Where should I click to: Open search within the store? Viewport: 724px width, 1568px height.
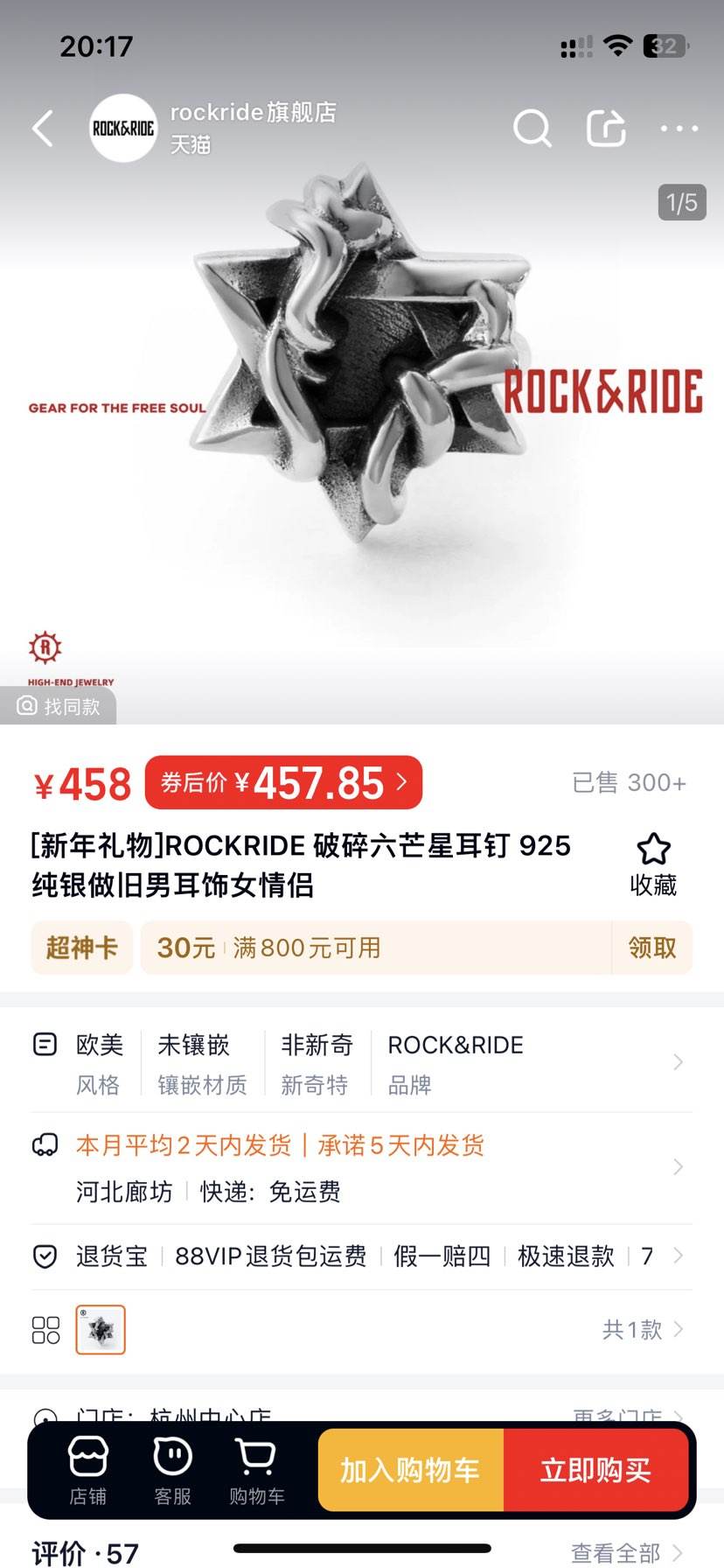click(x=532, y=128)
